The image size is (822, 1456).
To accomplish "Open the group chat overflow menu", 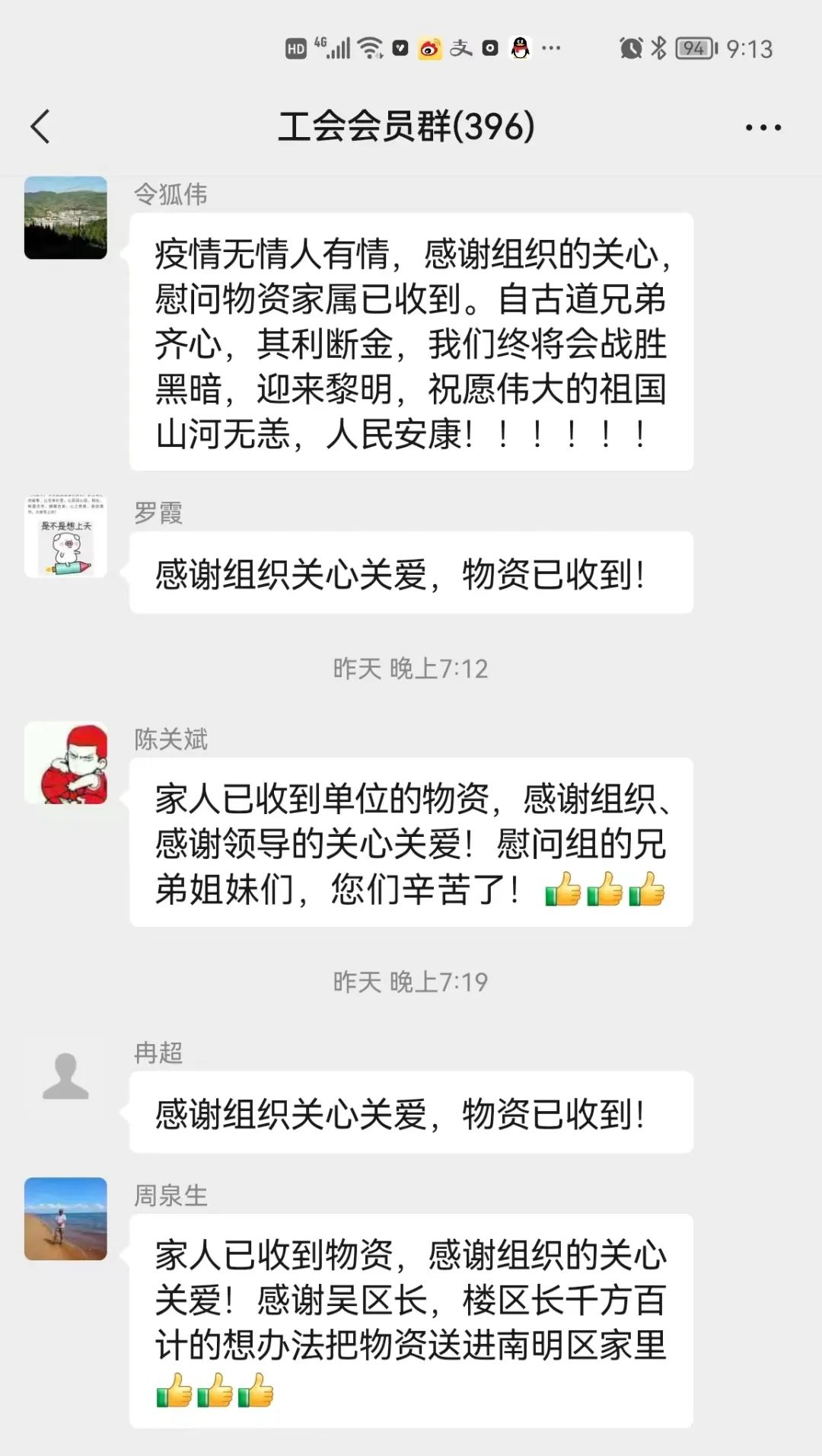I will [x=763, y=127].
